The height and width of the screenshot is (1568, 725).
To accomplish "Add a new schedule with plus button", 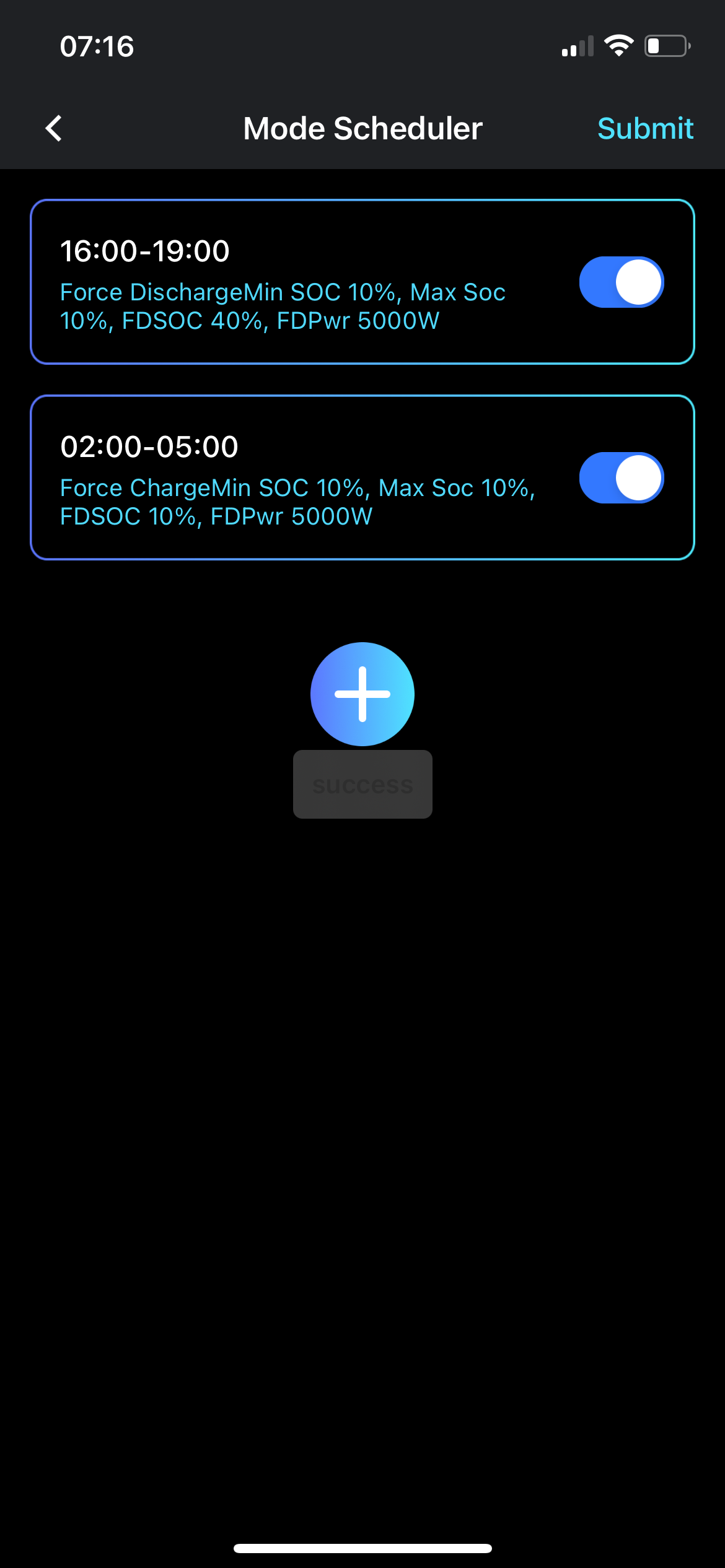I will point(362,694).
